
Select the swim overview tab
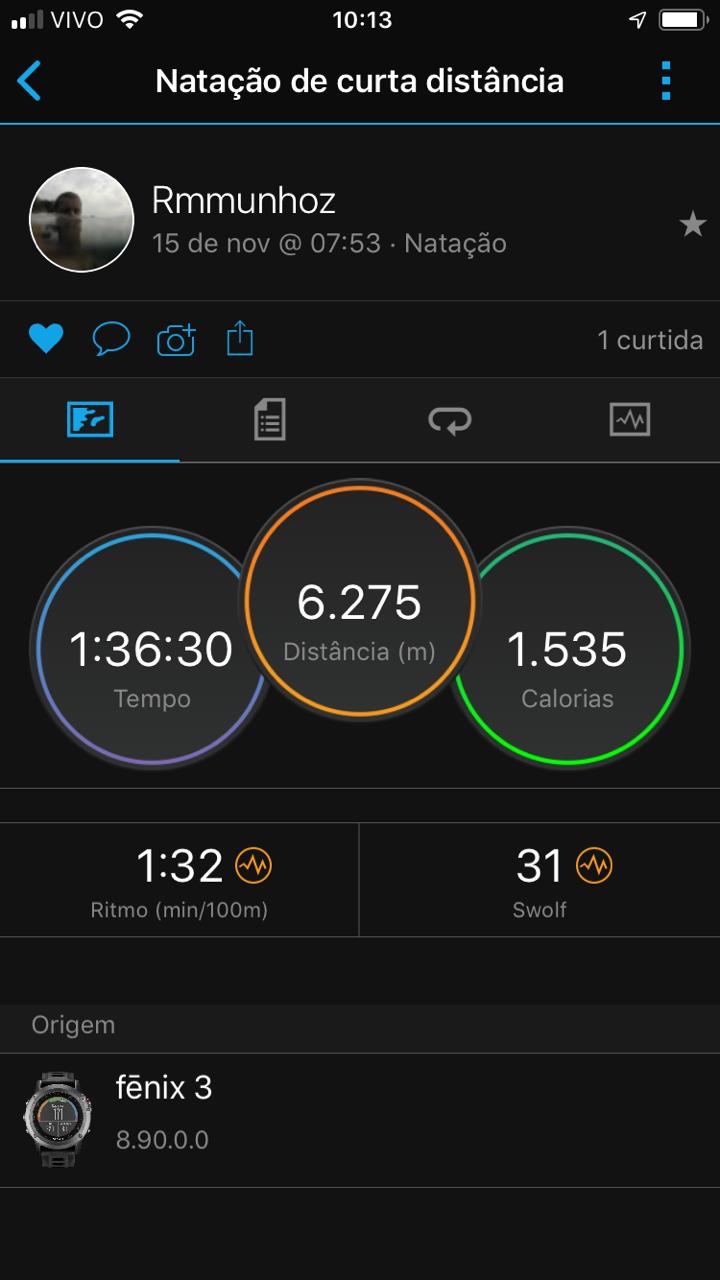[x=90, y=420]
